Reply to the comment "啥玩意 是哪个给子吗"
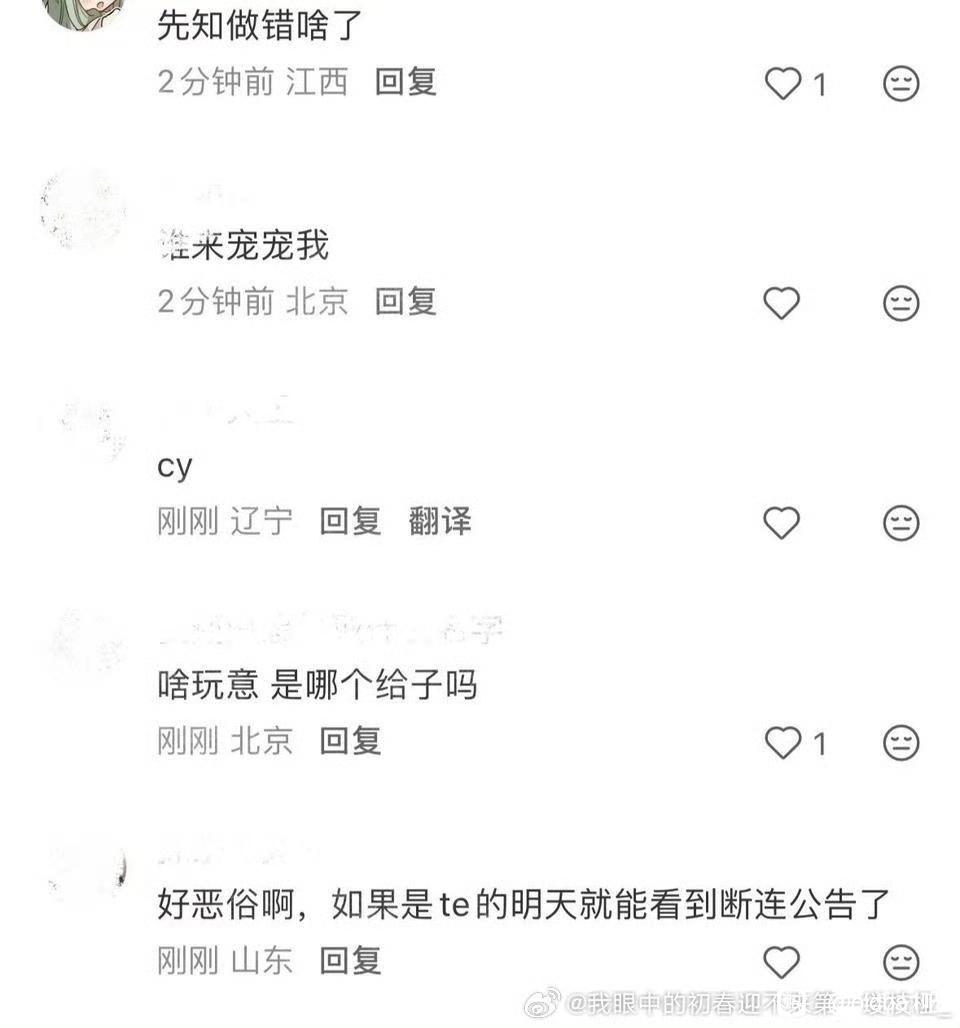Viewport: 960px width, 1028px height. point(350,741)
